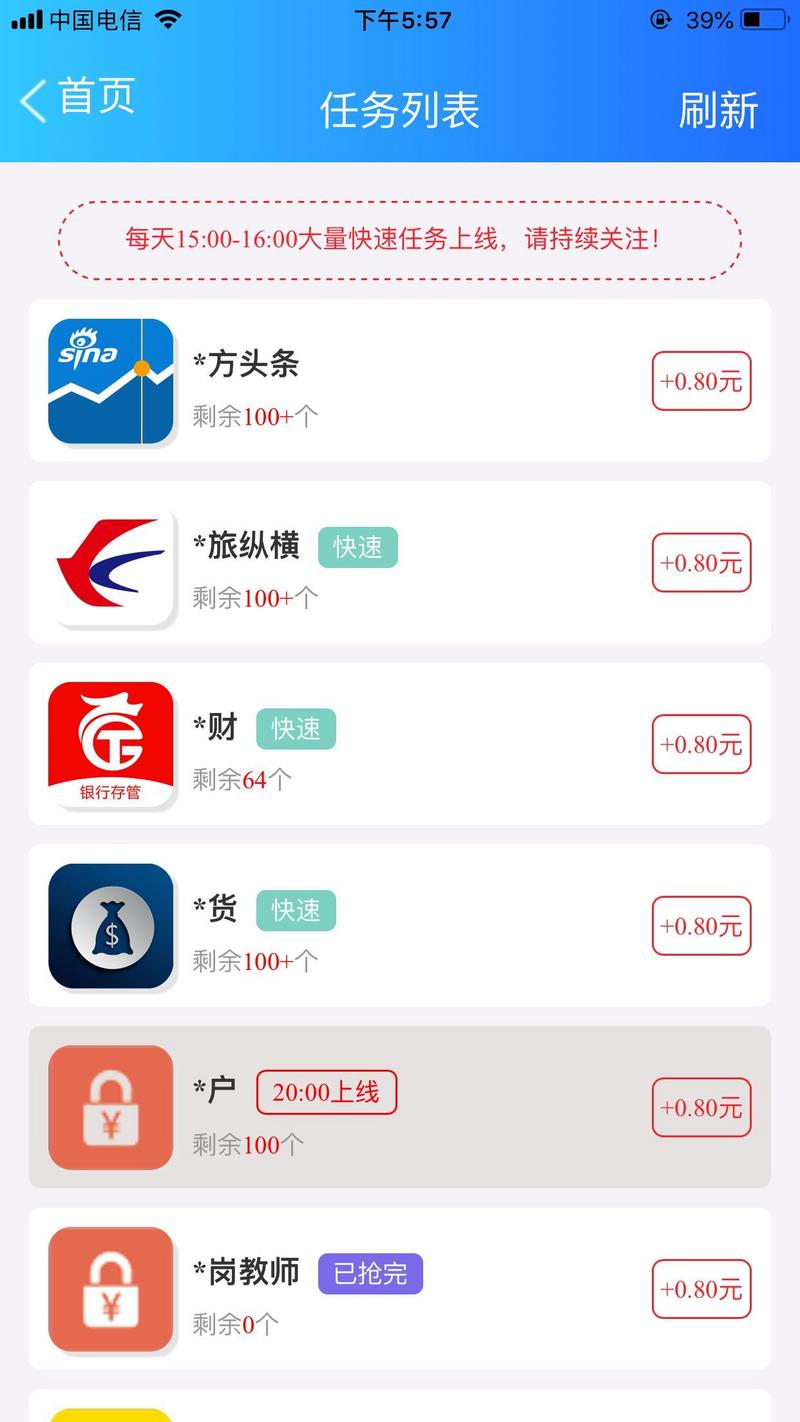
Task: Open the *方头条 task
Action: tap(400, 381)
